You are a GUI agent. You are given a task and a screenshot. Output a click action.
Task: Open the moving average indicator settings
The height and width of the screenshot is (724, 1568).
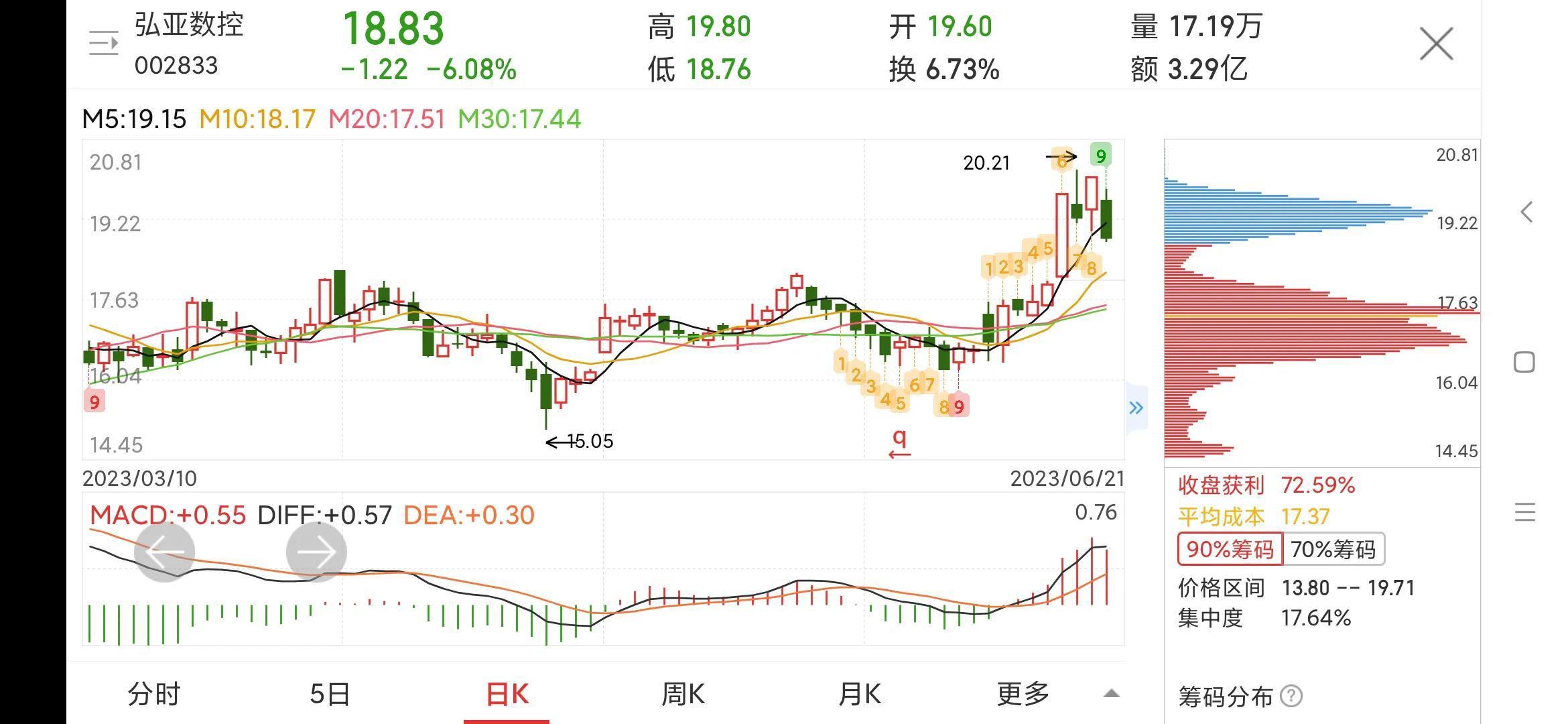[331, 119]
